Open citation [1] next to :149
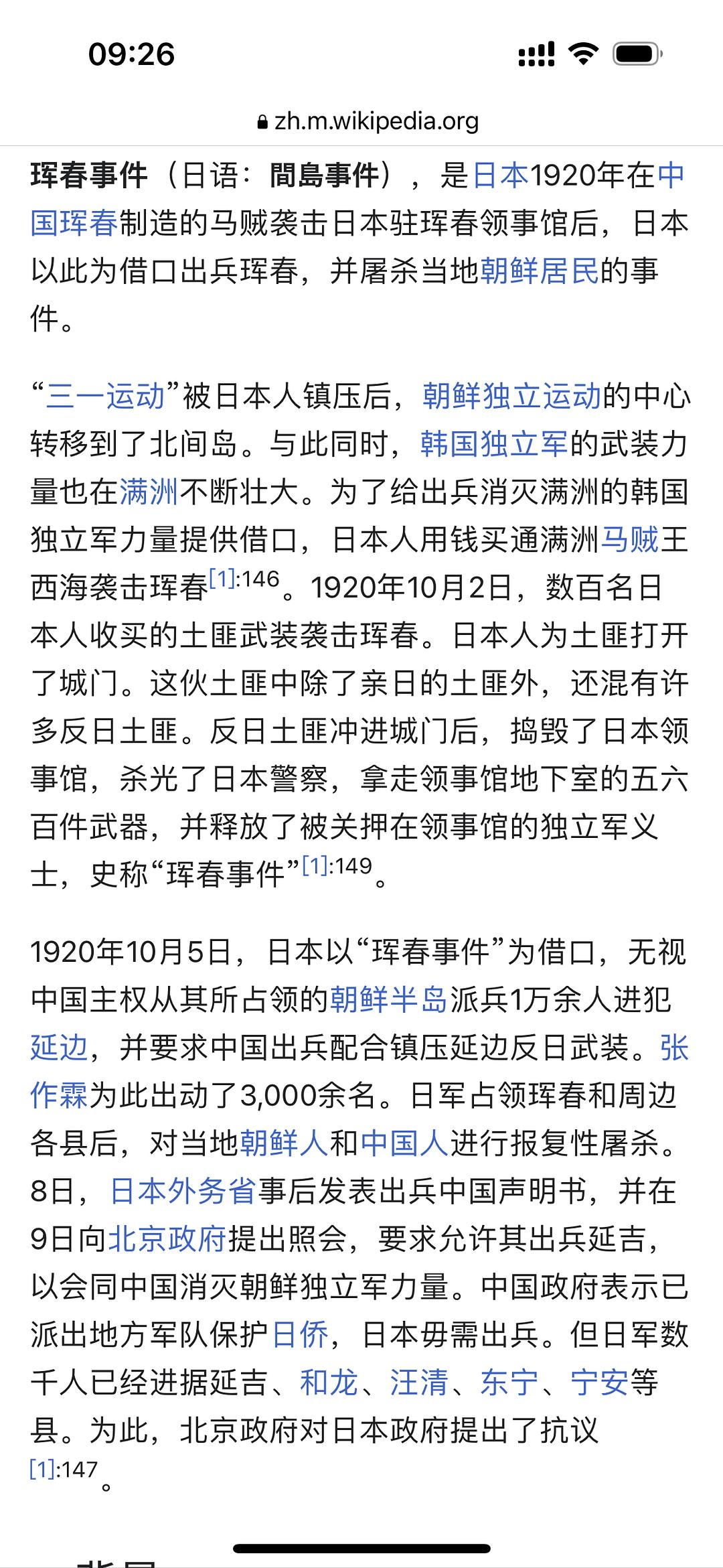This screenshot has width=723, height=1568. [315, 865]
